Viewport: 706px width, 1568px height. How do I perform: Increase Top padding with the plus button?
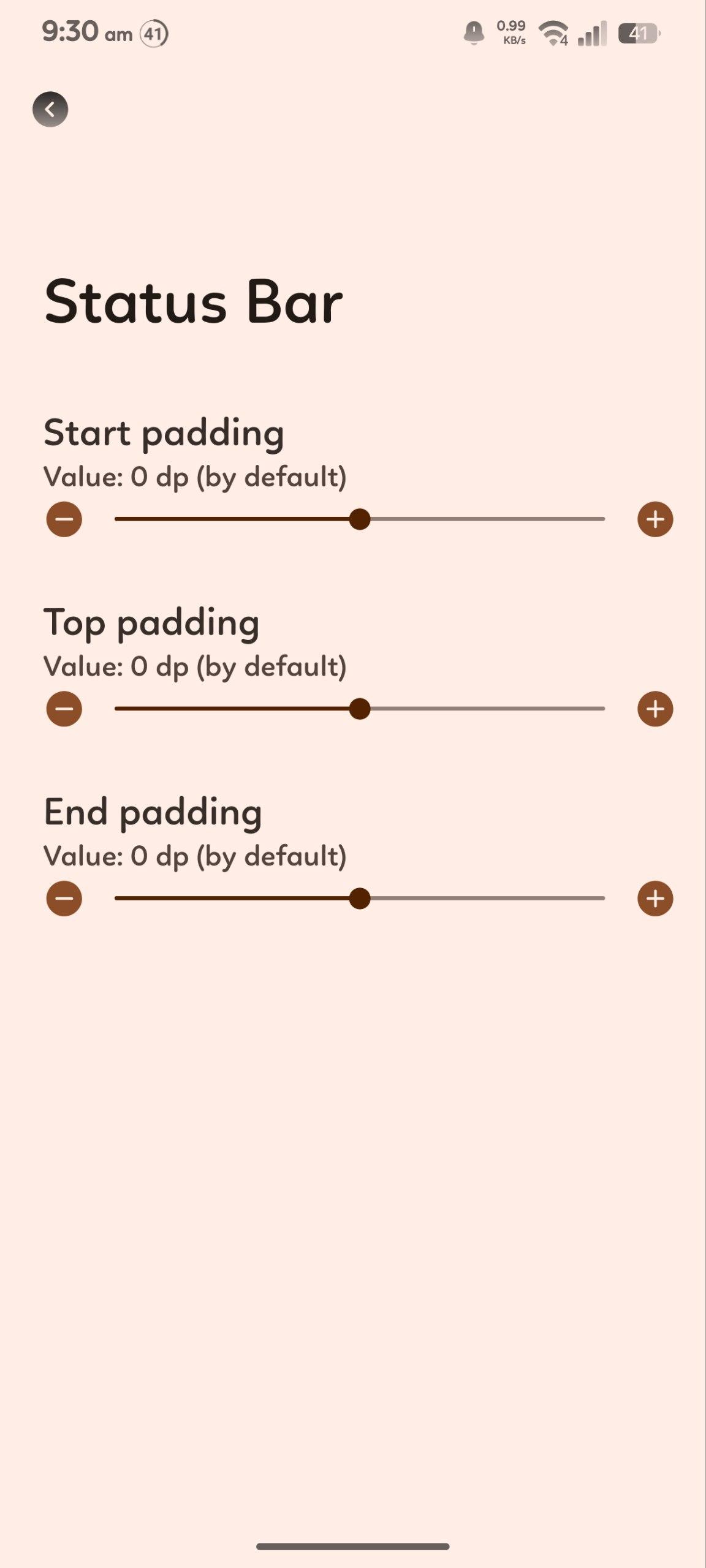(x=655, y=709)
